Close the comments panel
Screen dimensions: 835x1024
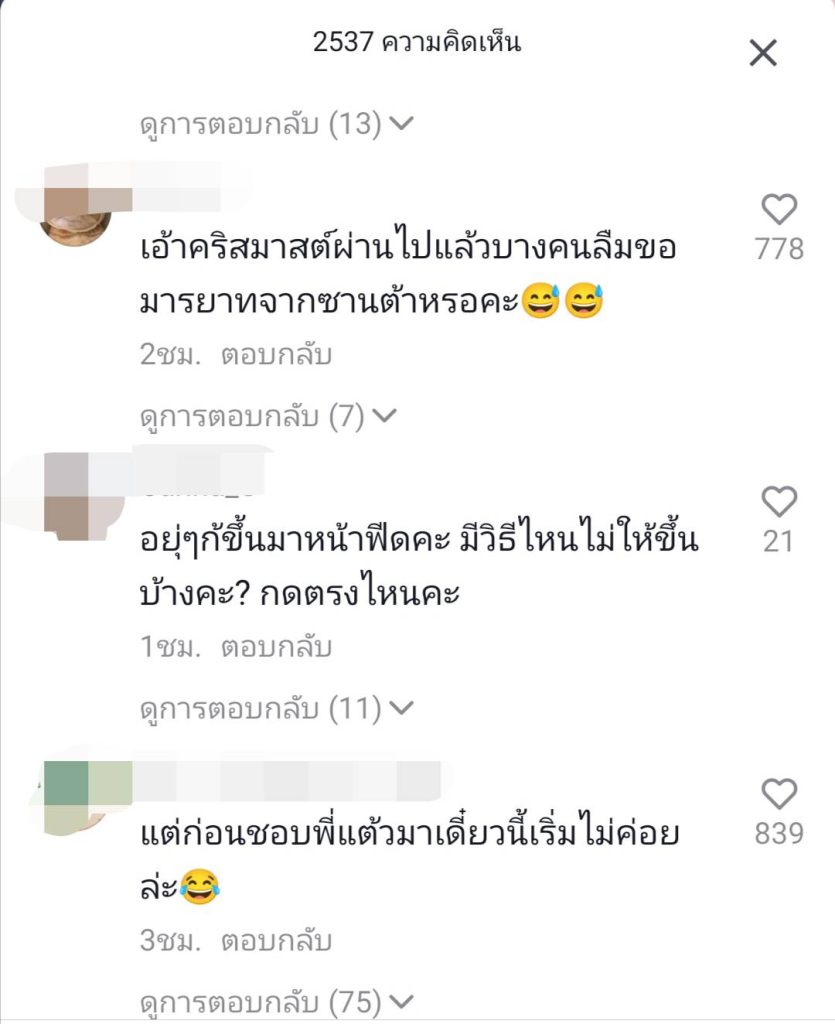coord(763,53)
